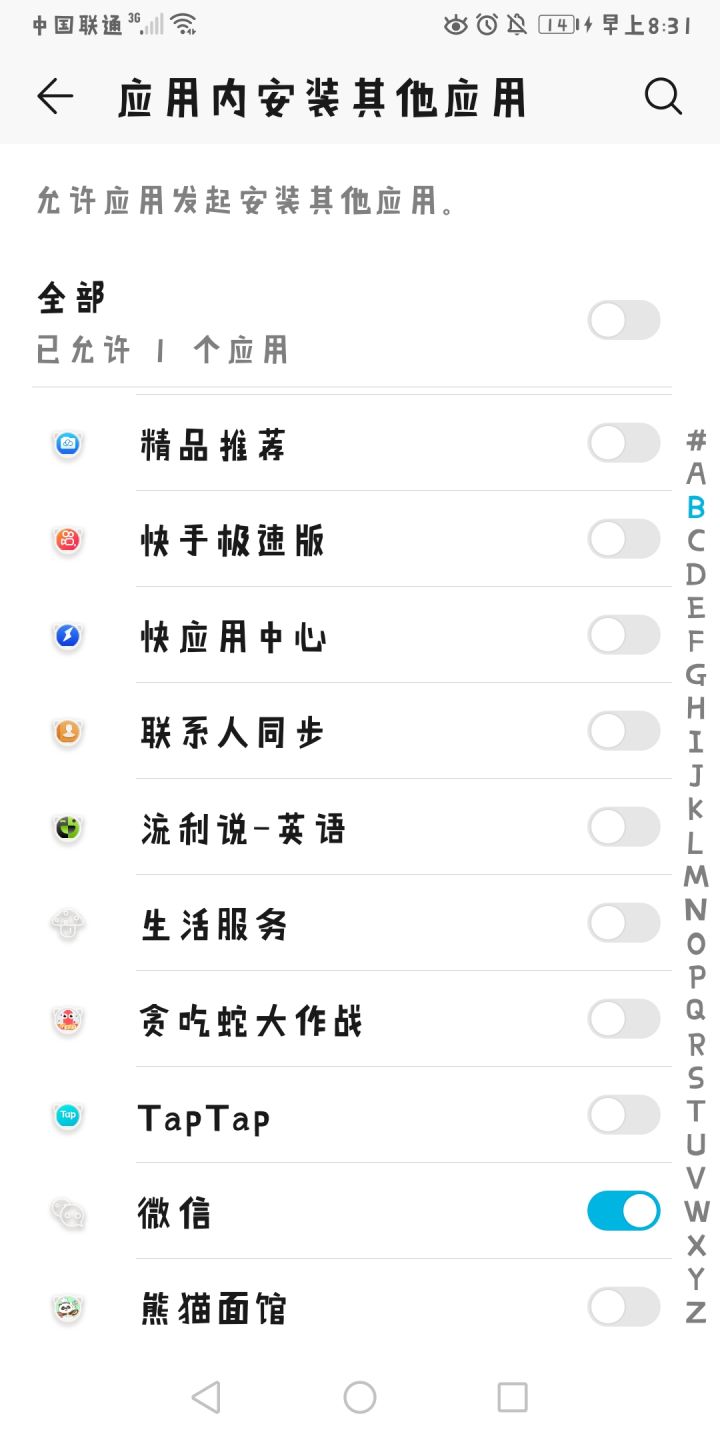Enable the TapTap switch
The image size is (720, 1440).
[x=623, y=1115]
